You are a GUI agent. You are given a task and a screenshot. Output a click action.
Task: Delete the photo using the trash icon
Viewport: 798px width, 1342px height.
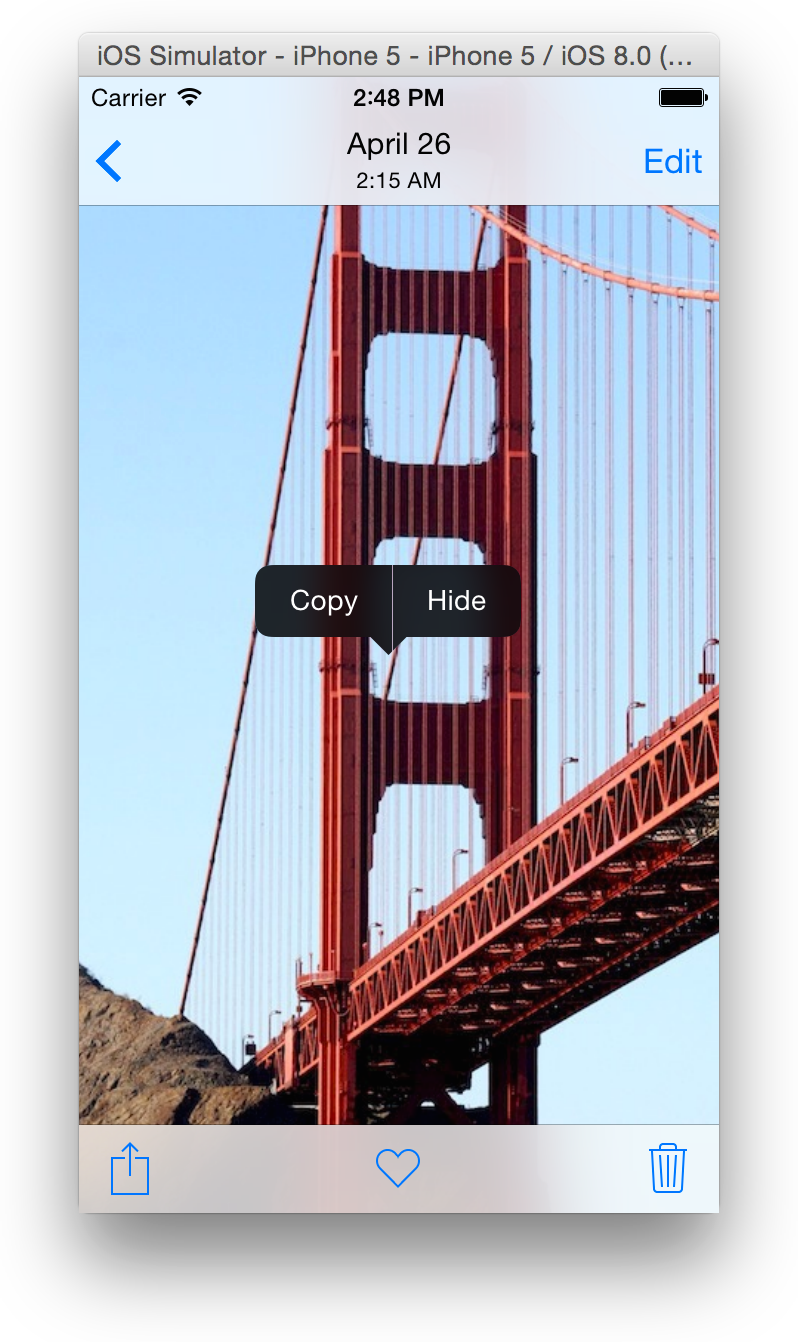pos(668,1167)
